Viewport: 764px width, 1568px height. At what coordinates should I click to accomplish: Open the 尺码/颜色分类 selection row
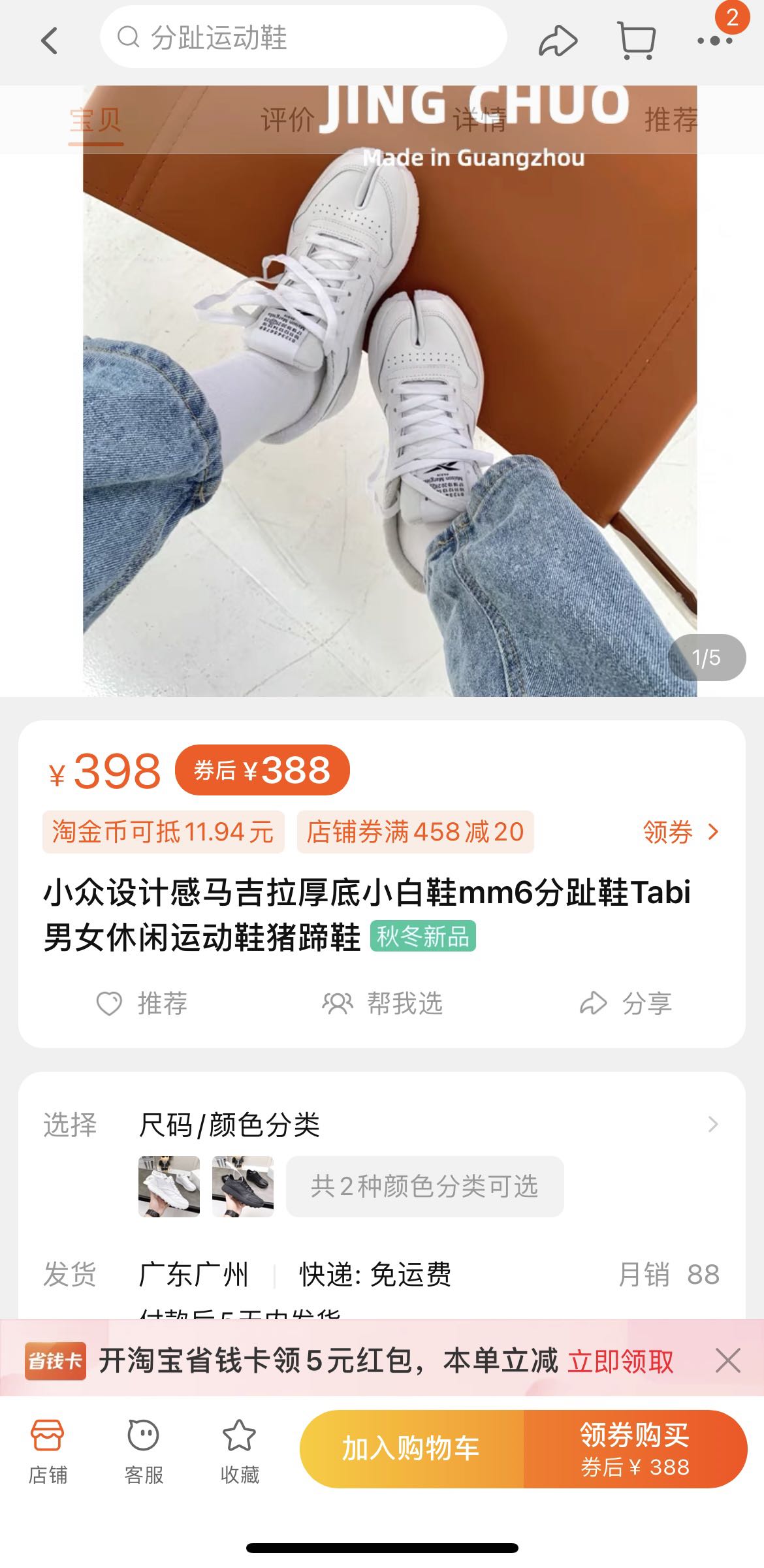point(424,1125)
